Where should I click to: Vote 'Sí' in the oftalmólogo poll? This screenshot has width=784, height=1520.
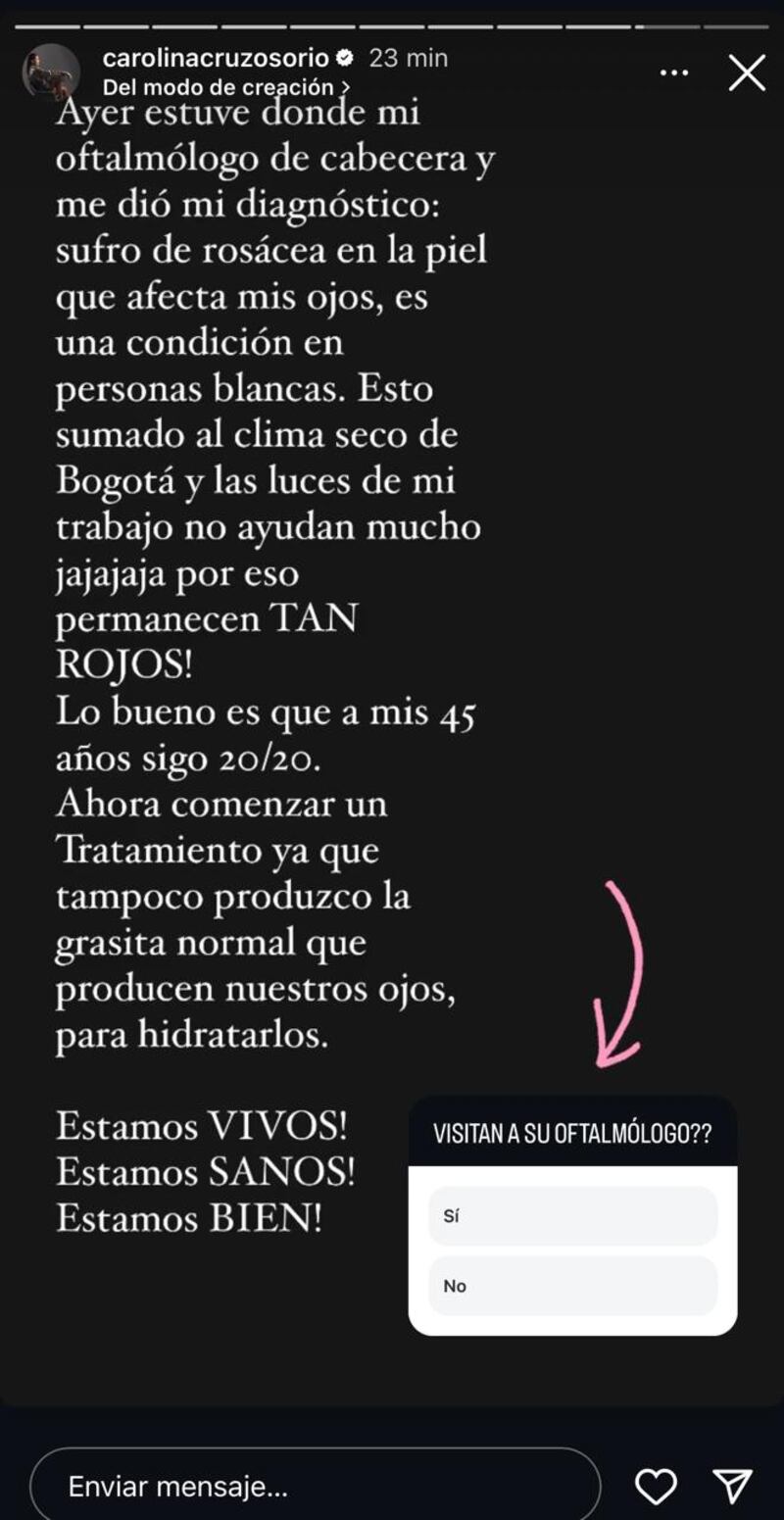pyautogui.click(x=572, y=1216)
